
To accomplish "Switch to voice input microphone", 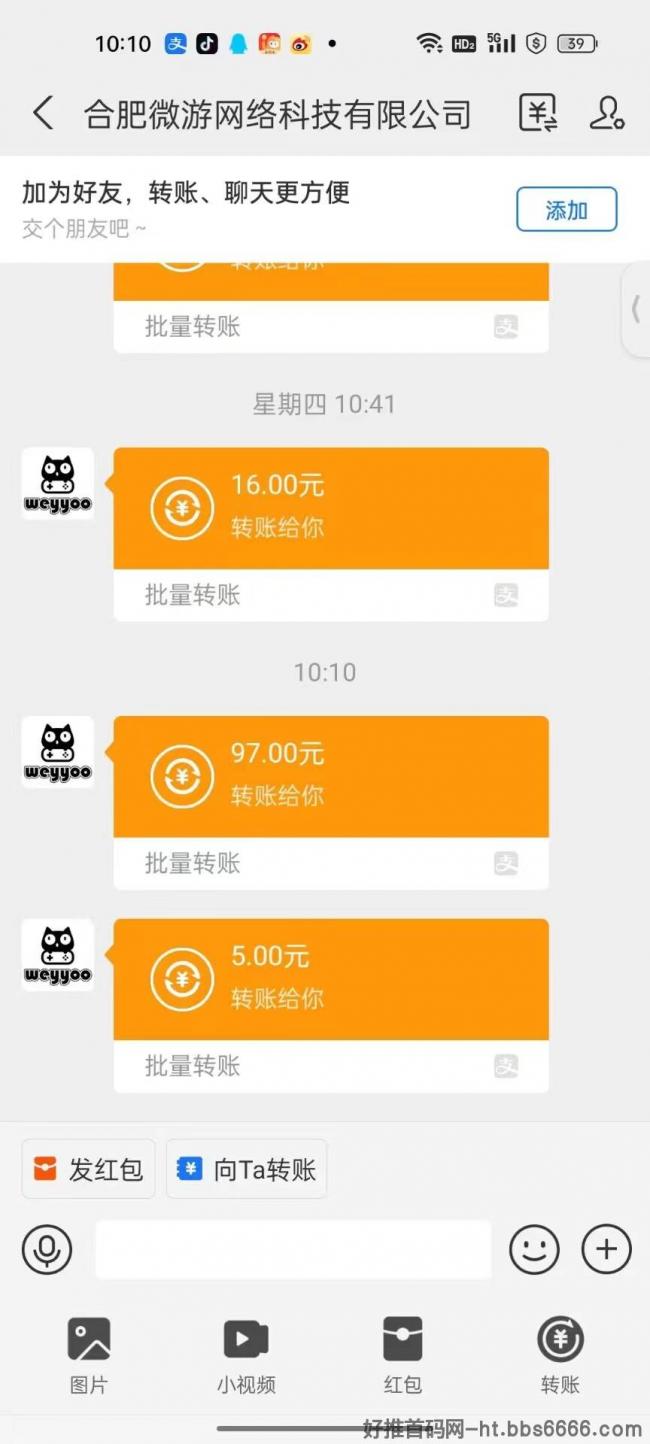I will click(x=47, y=1249).
